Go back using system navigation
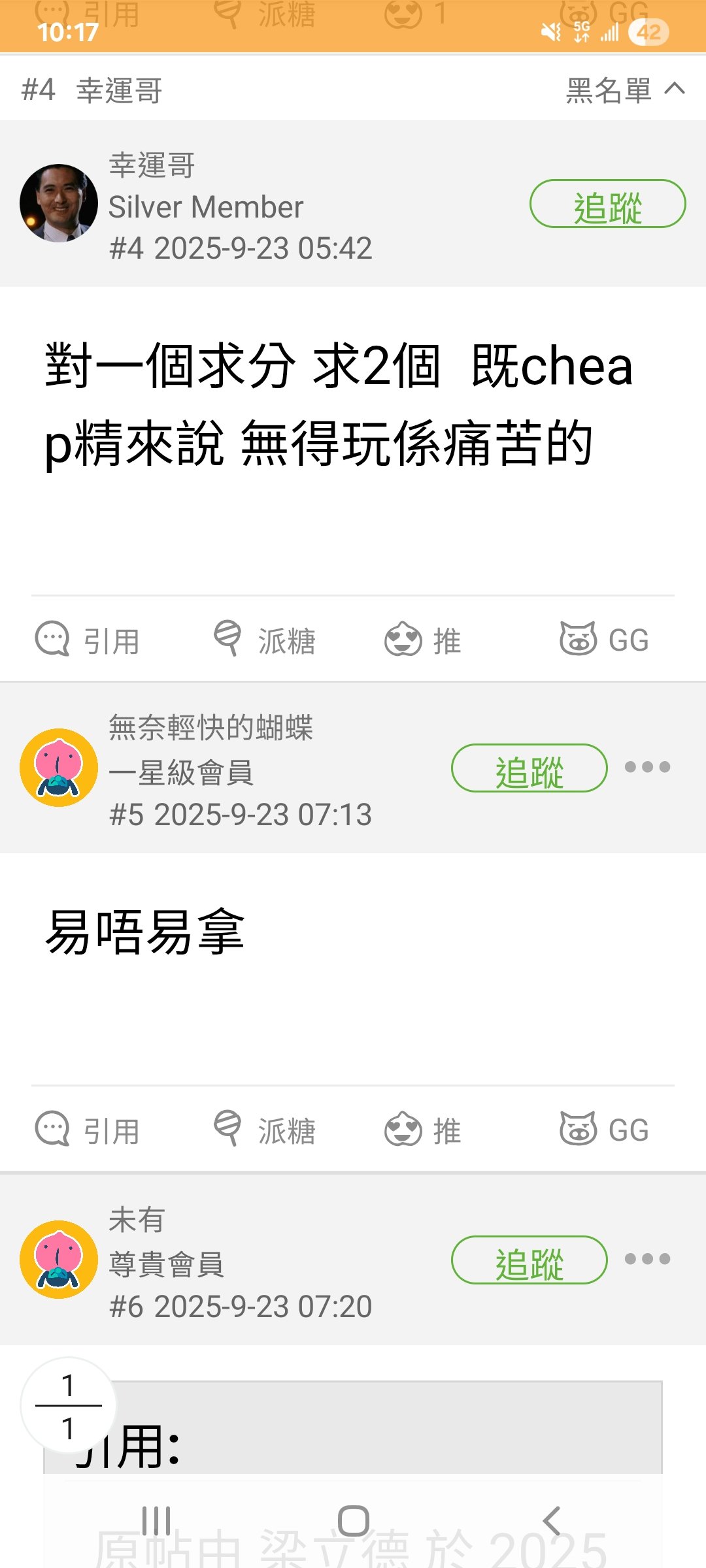706x1568 pixels. [551, 1521]
